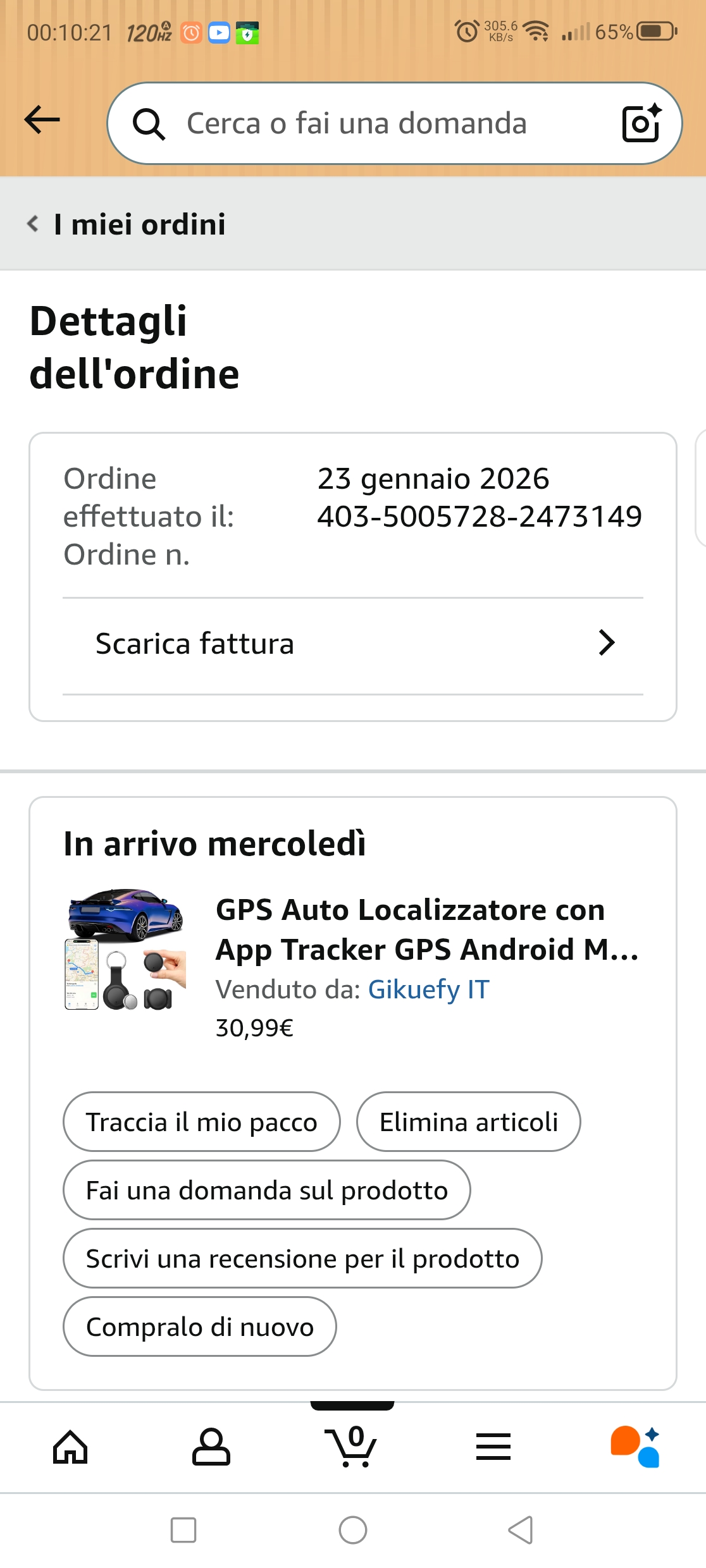Switch to the account profile tab
The height and width of the screenshot is (1568, 706).
[x=211, y=1447]
